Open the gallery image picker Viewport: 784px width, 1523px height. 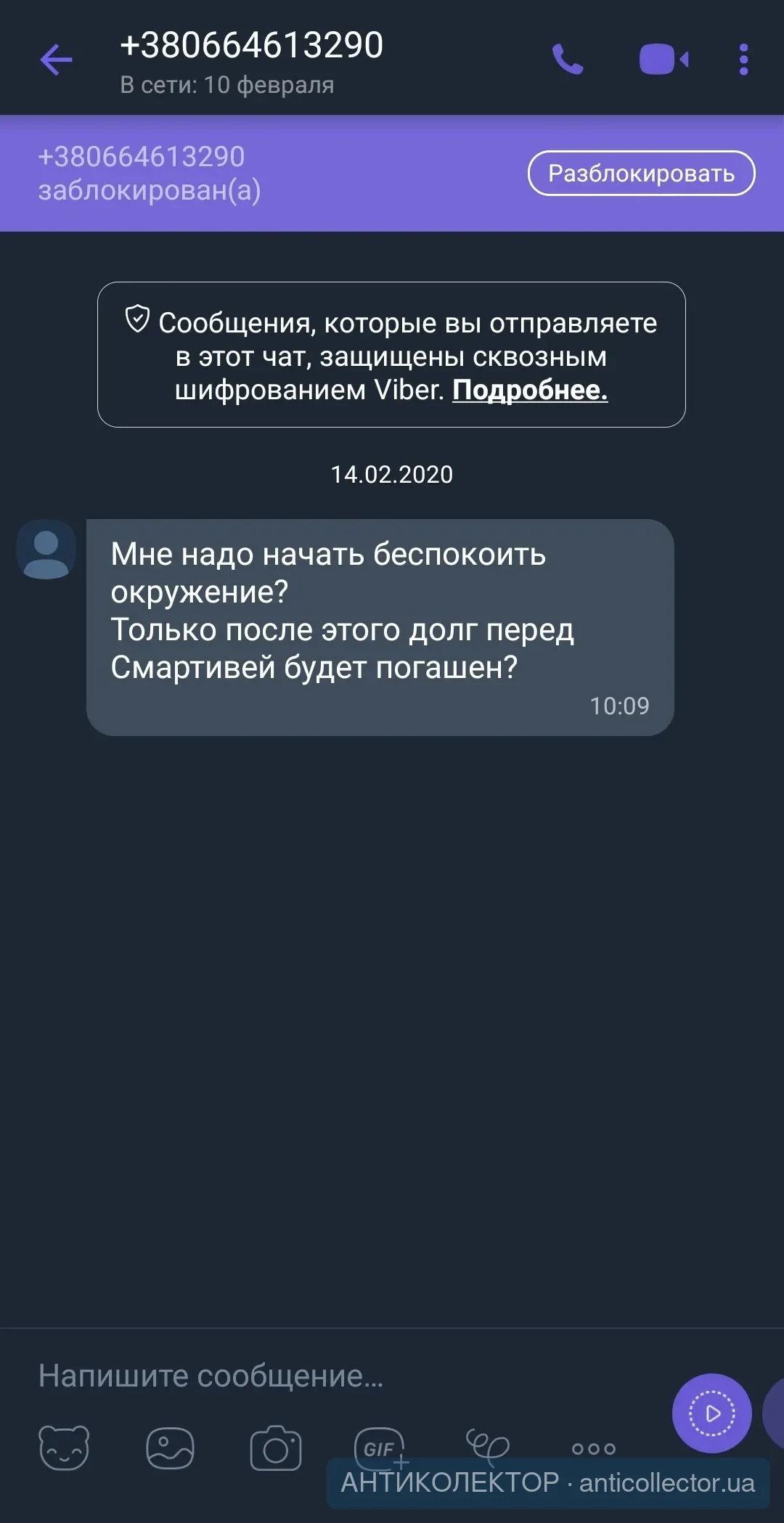coord(170,1448)
